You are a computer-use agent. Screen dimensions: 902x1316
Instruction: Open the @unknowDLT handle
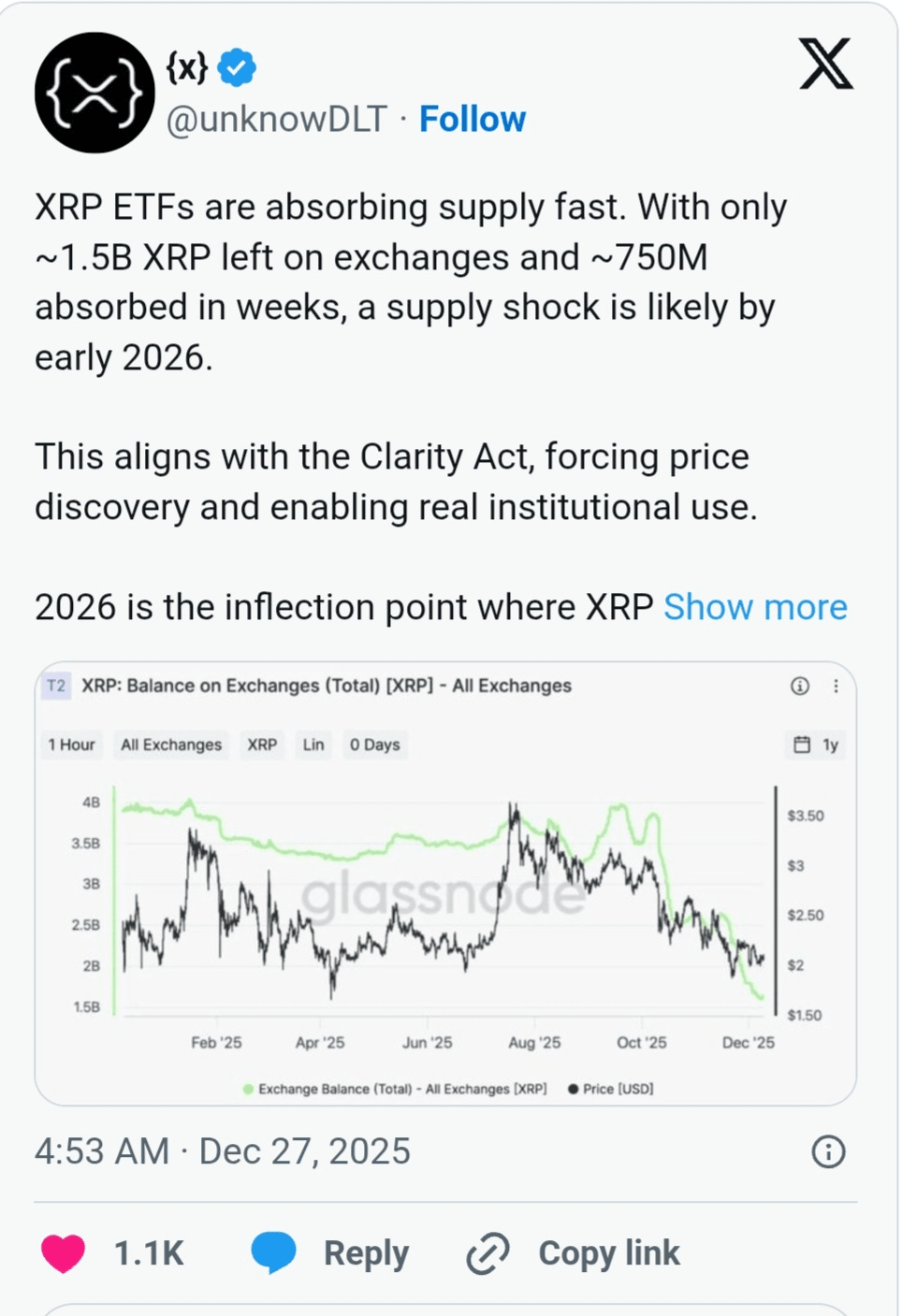tap(276, 120)
